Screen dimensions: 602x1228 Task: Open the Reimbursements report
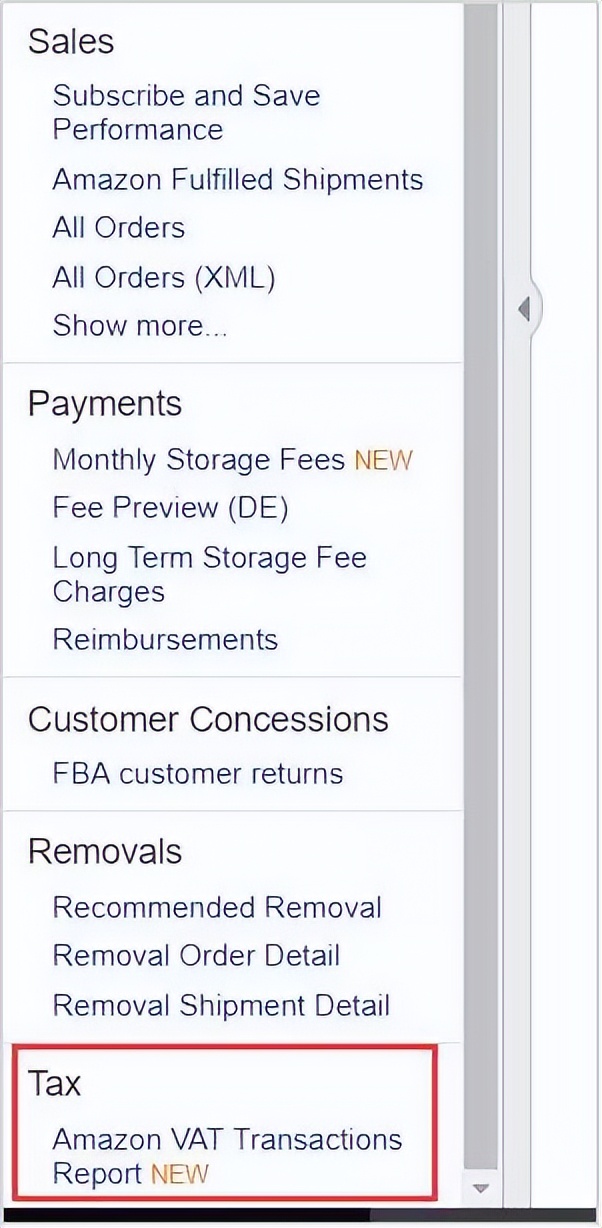click(165, 639)
